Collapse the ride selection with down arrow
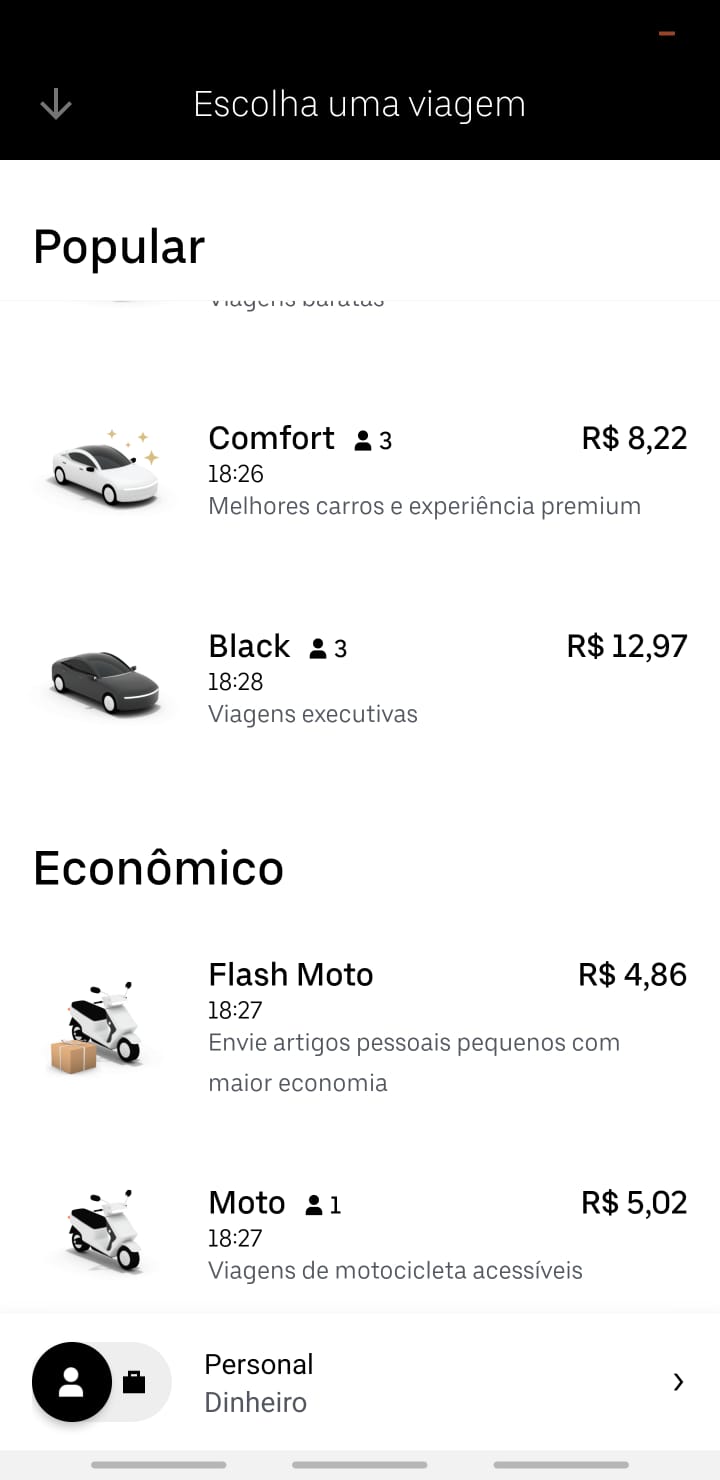 point(56,104)
